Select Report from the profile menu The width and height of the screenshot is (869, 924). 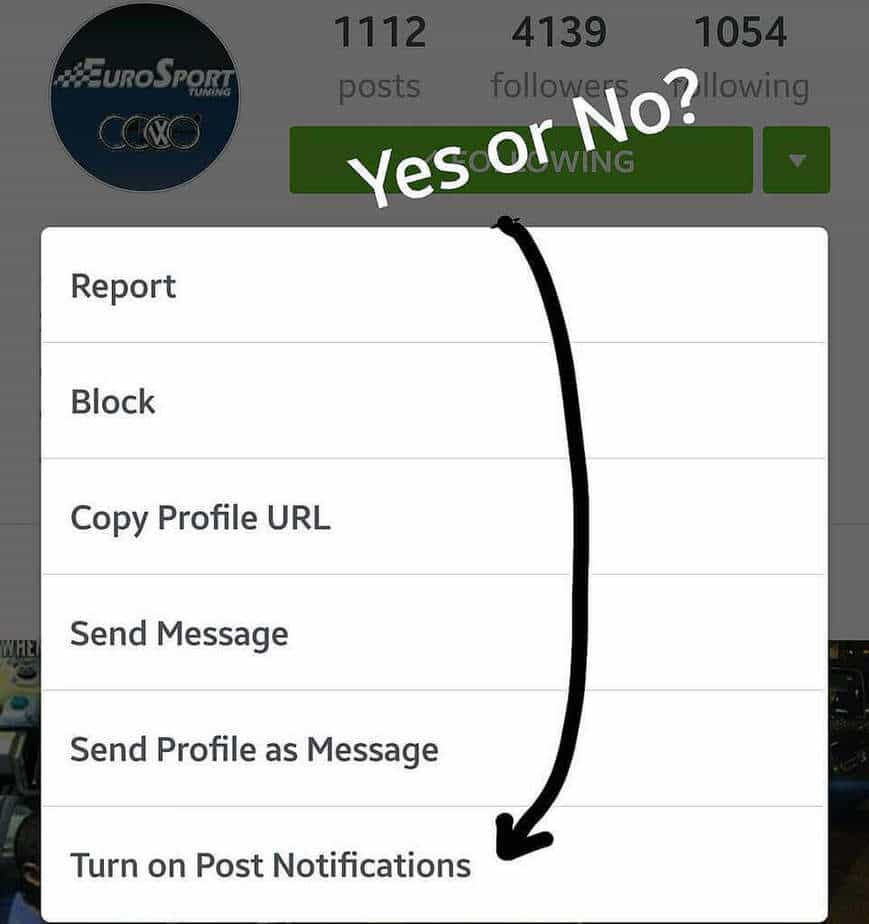coord(123,287)
